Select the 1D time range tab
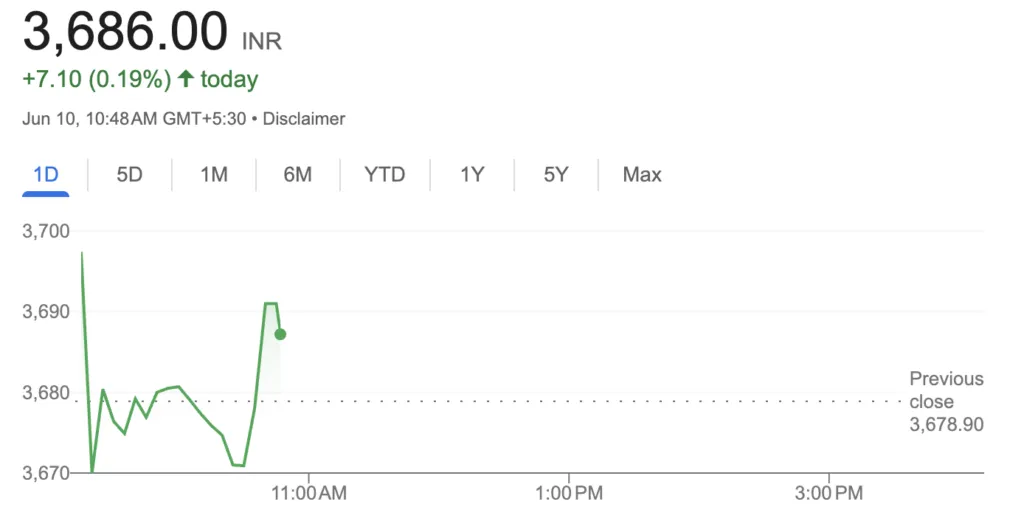Image resolution: width=1024 pixels, height=521 pixels. tap(45, 175)
